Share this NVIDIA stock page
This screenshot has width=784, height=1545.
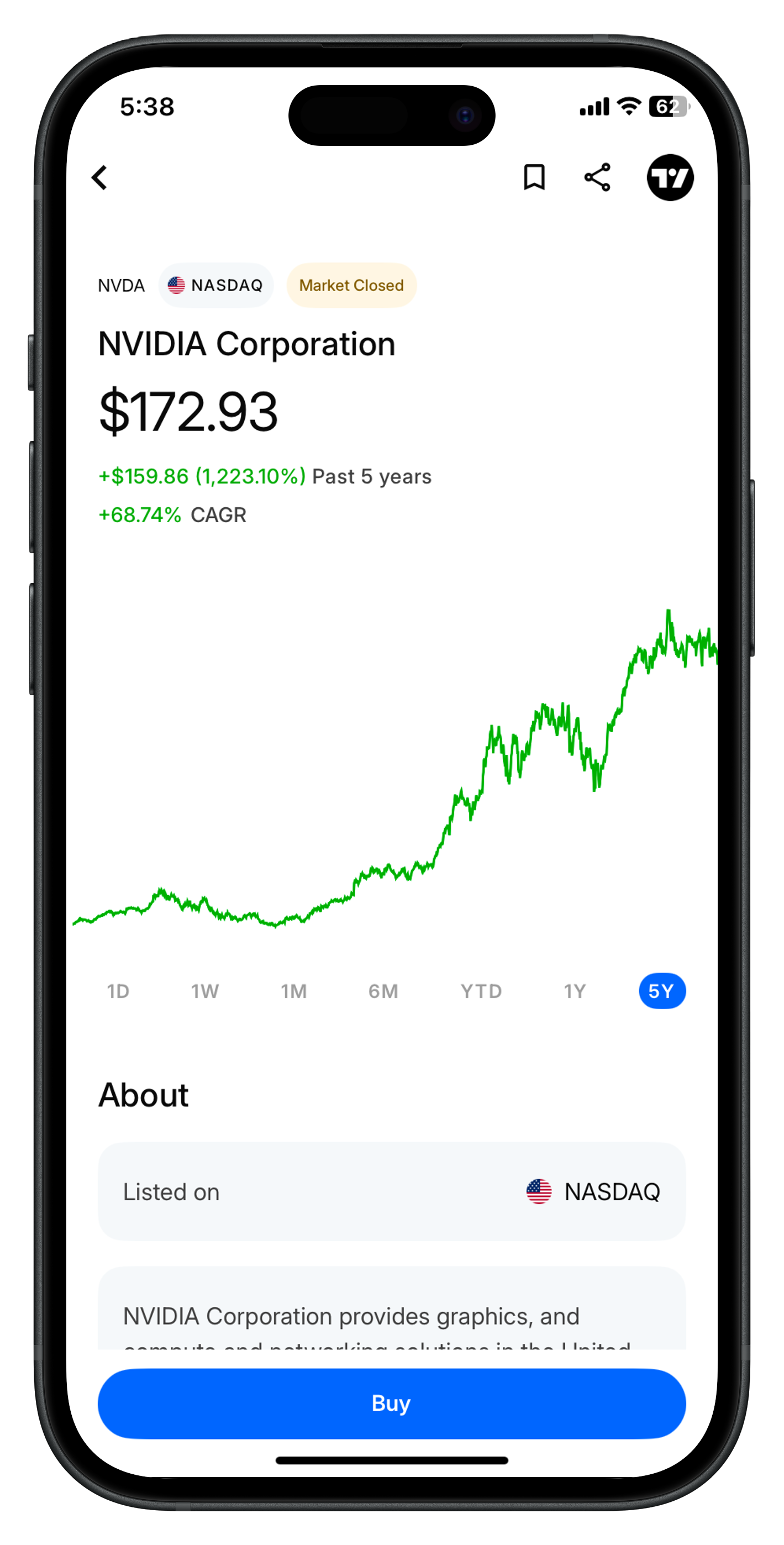tap(597, 177)
